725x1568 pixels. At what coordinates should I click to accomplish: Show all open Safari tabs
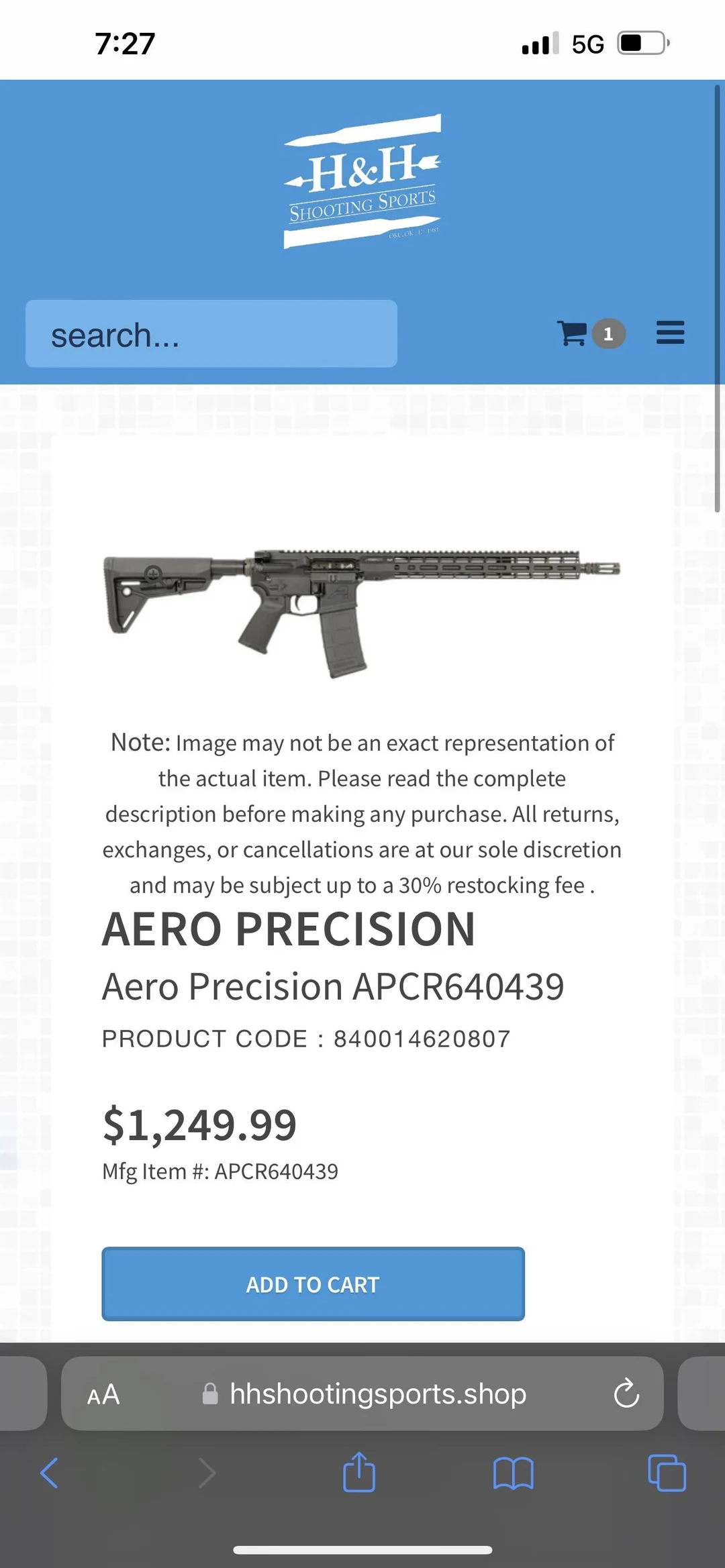[x=667, y=1473]
